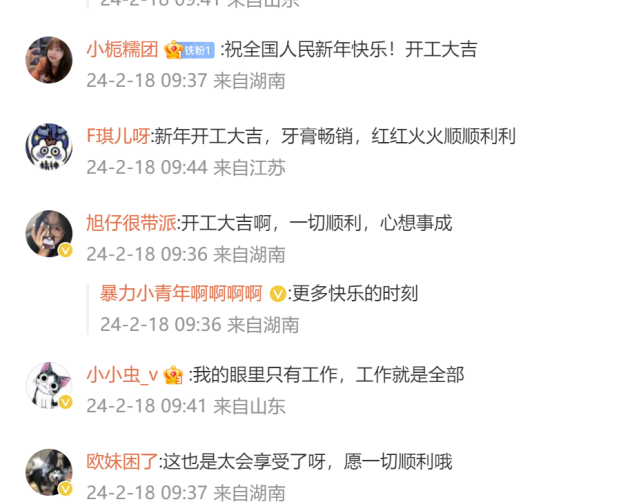Open F琪儿呀's profile via username
This screenshot has width=630, height=504.
(x=119, y=137)
